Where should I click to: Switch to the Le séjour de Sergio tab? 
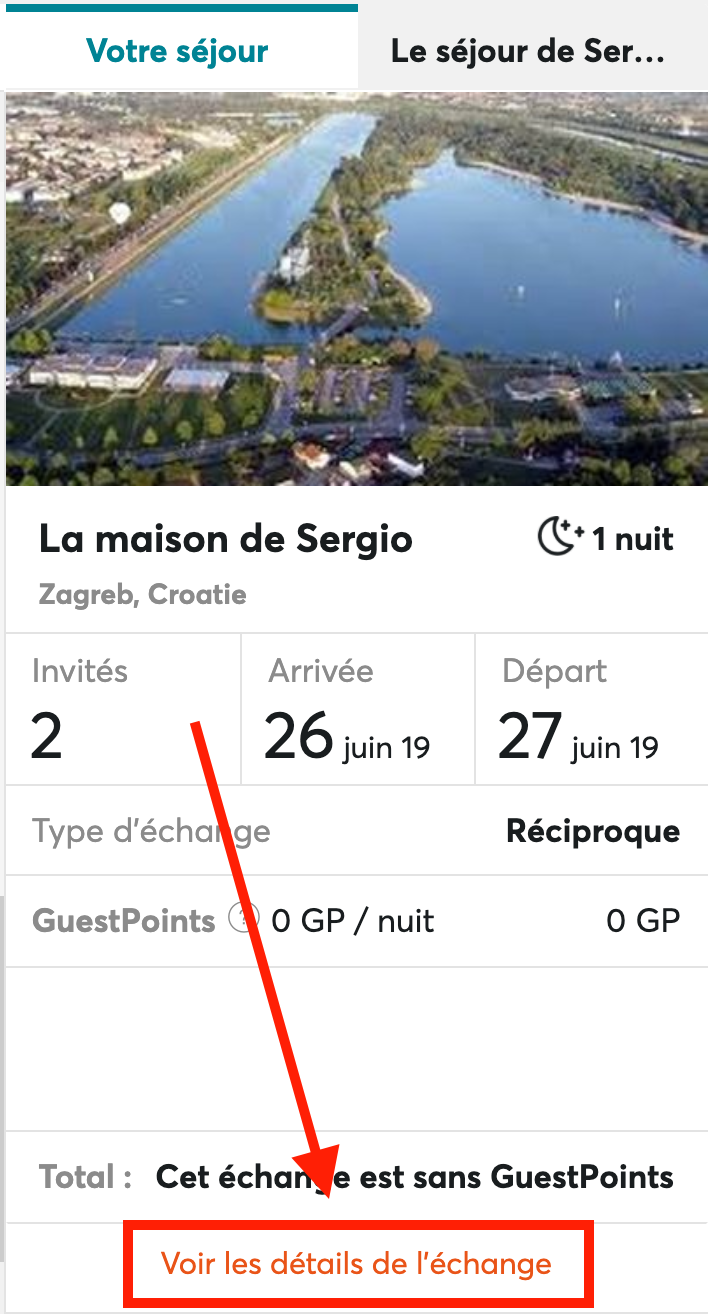(527, 50)
